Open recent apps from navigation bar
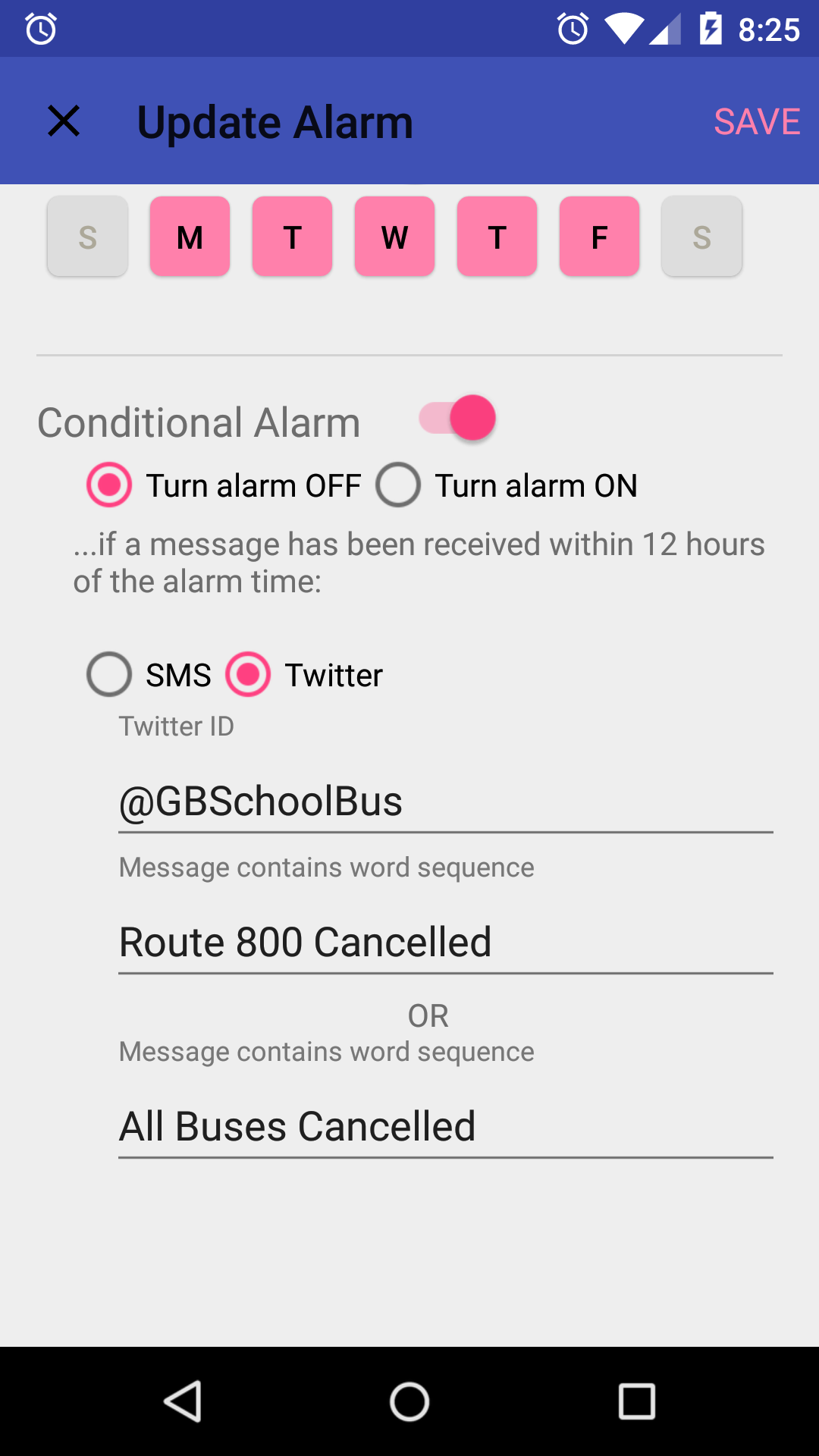 [636, 1401]
